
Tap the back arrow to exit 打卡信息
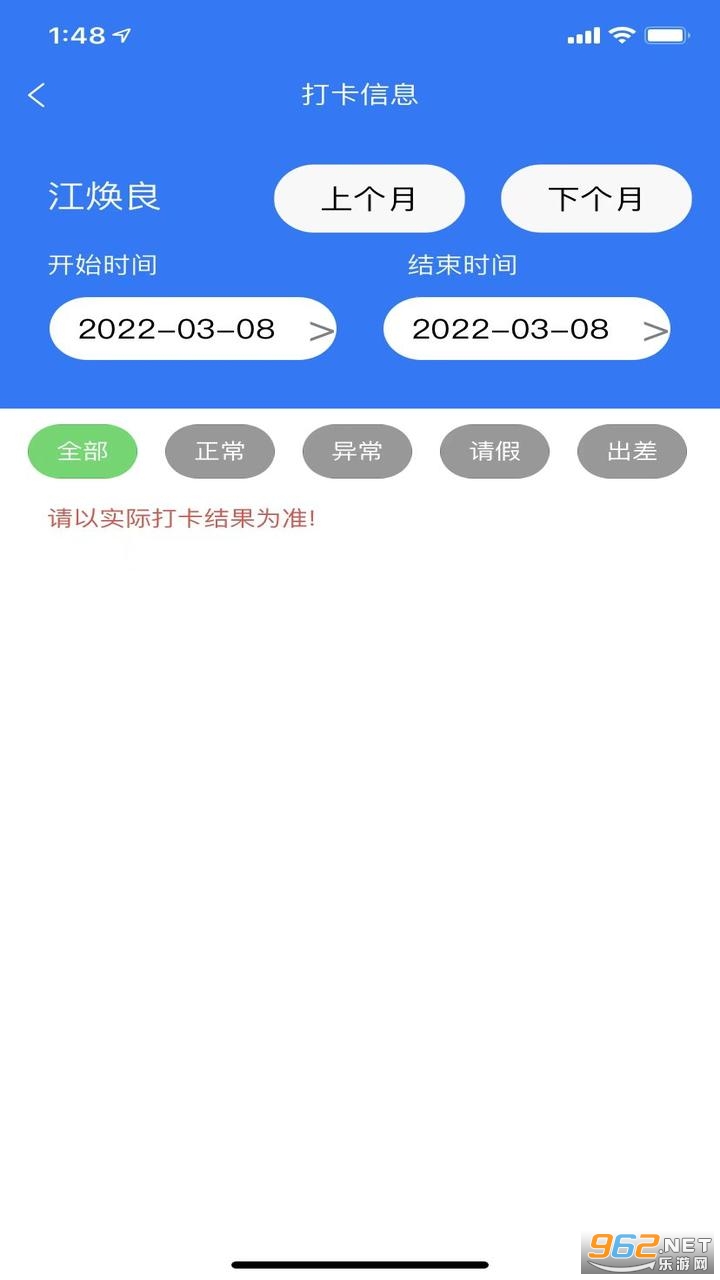coord(36,95)
